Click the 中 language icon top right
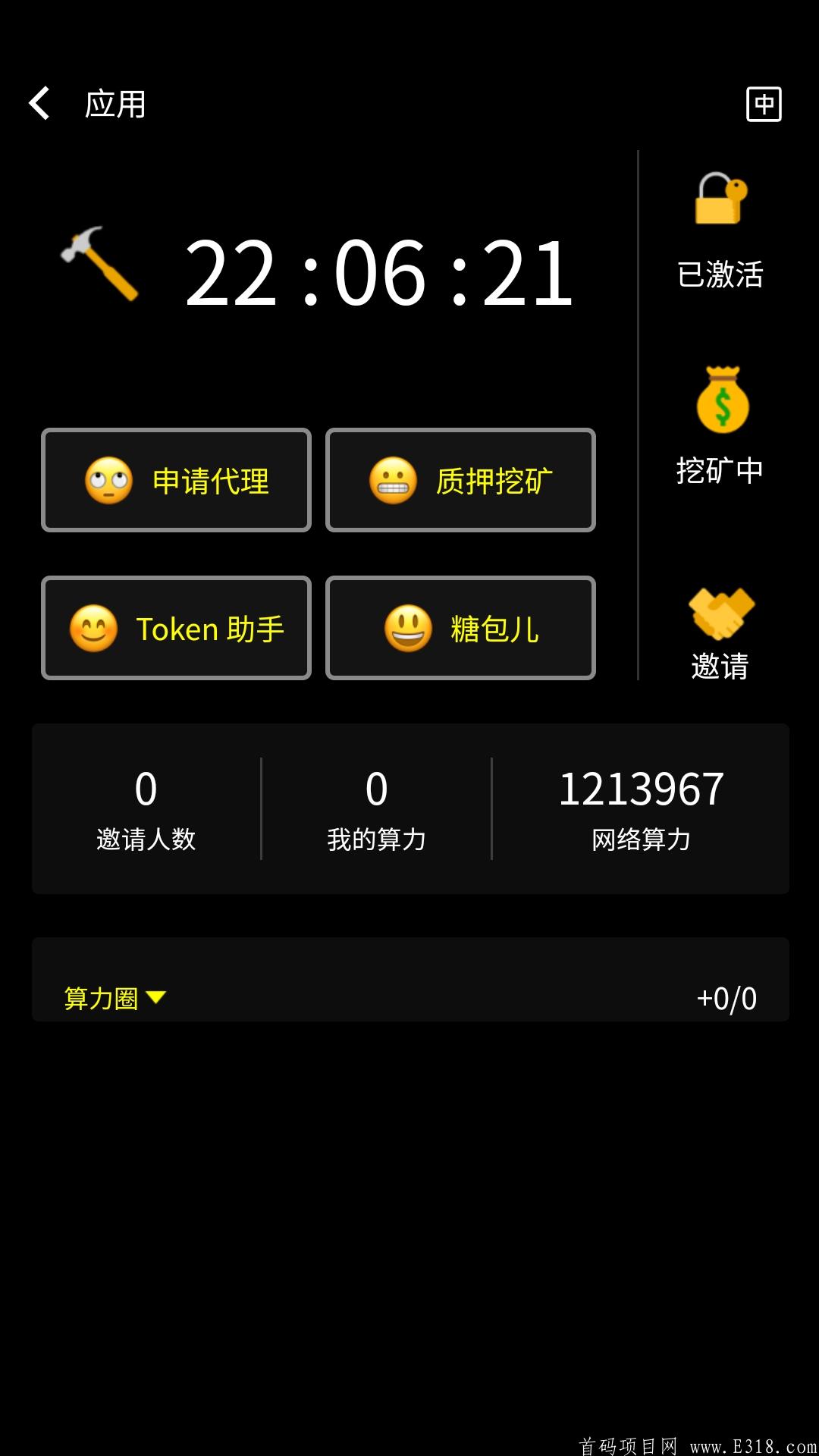 click(764, 105)
